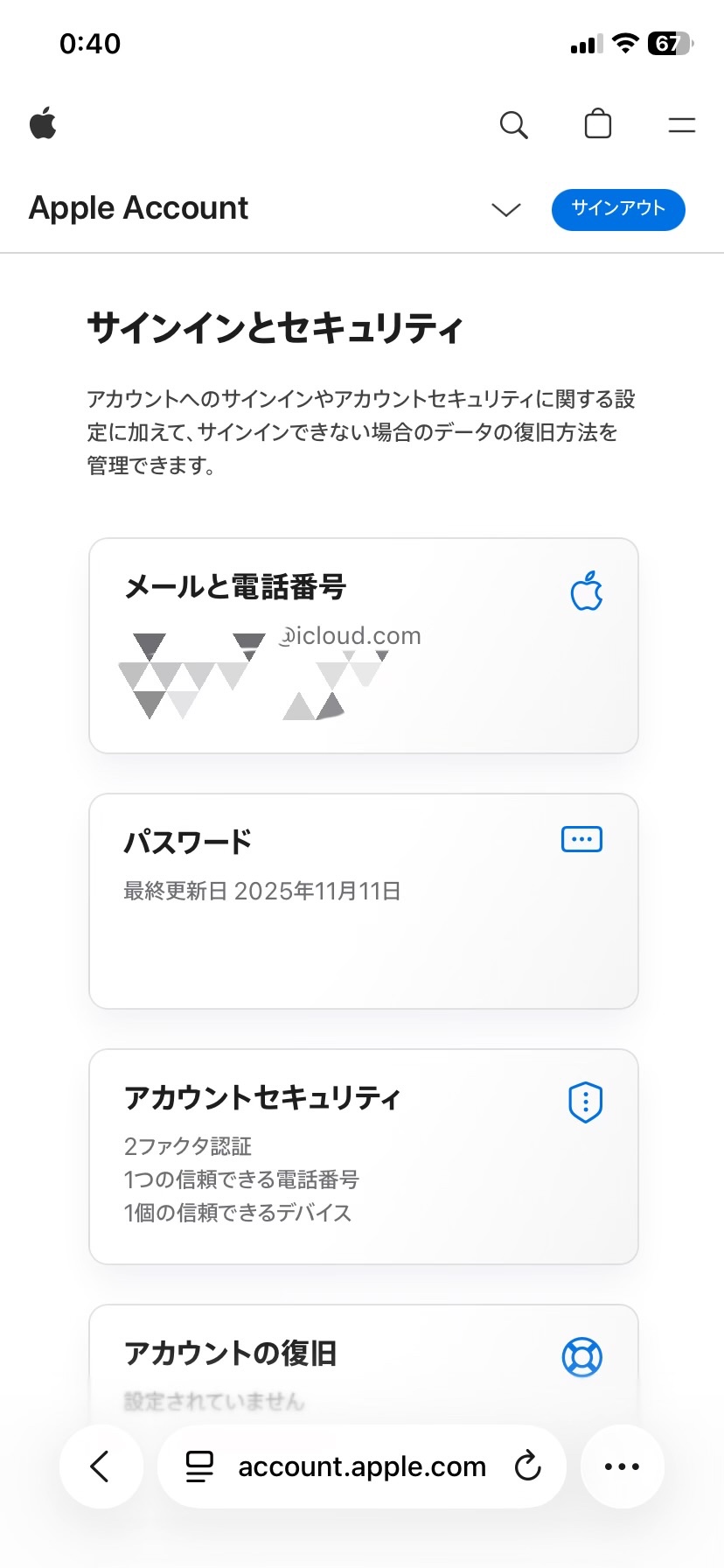Open the browser more options menu

(622, 1466)
